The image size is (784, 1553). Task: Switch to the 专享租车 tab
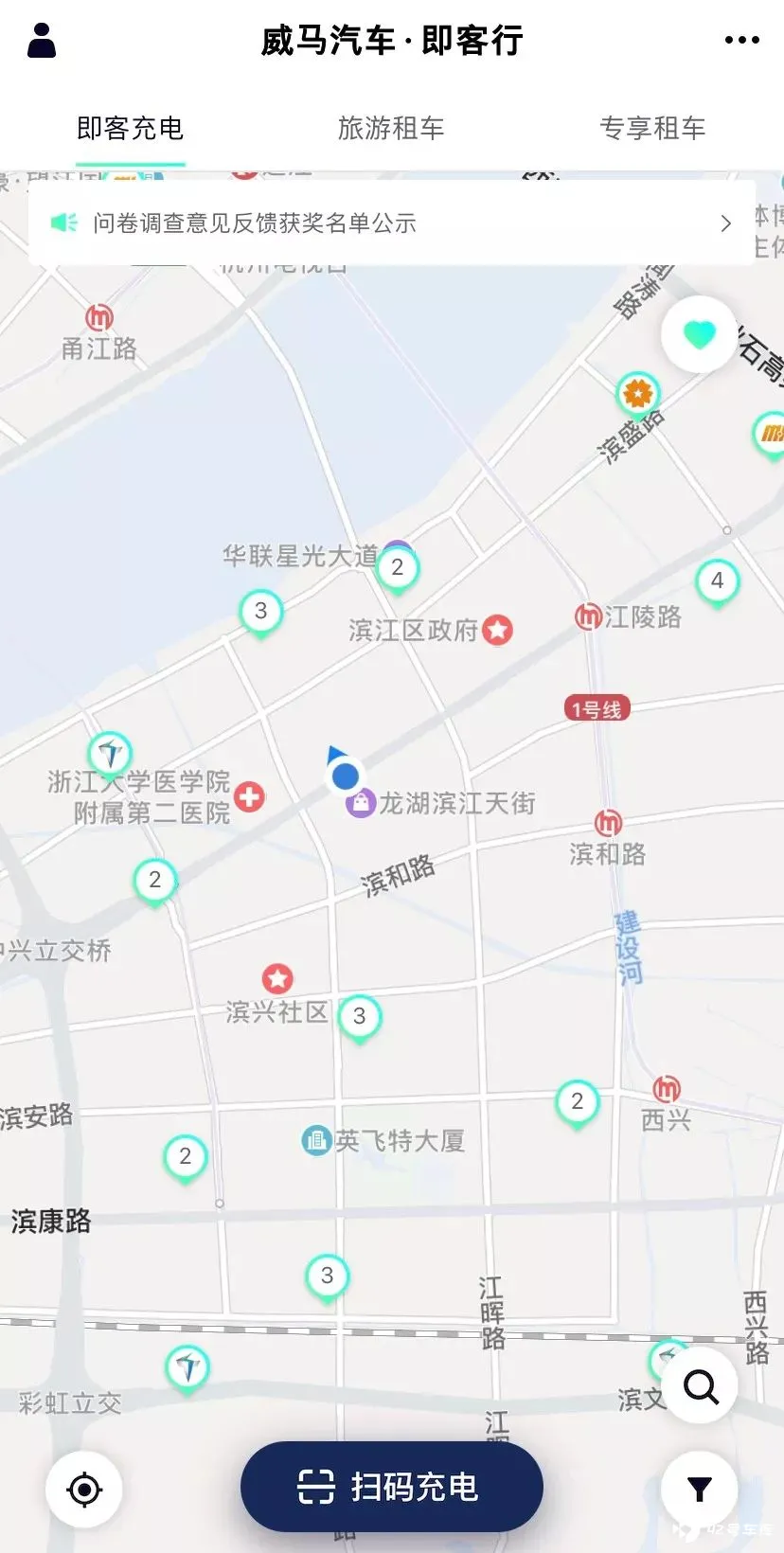click(x=652, y=128)
